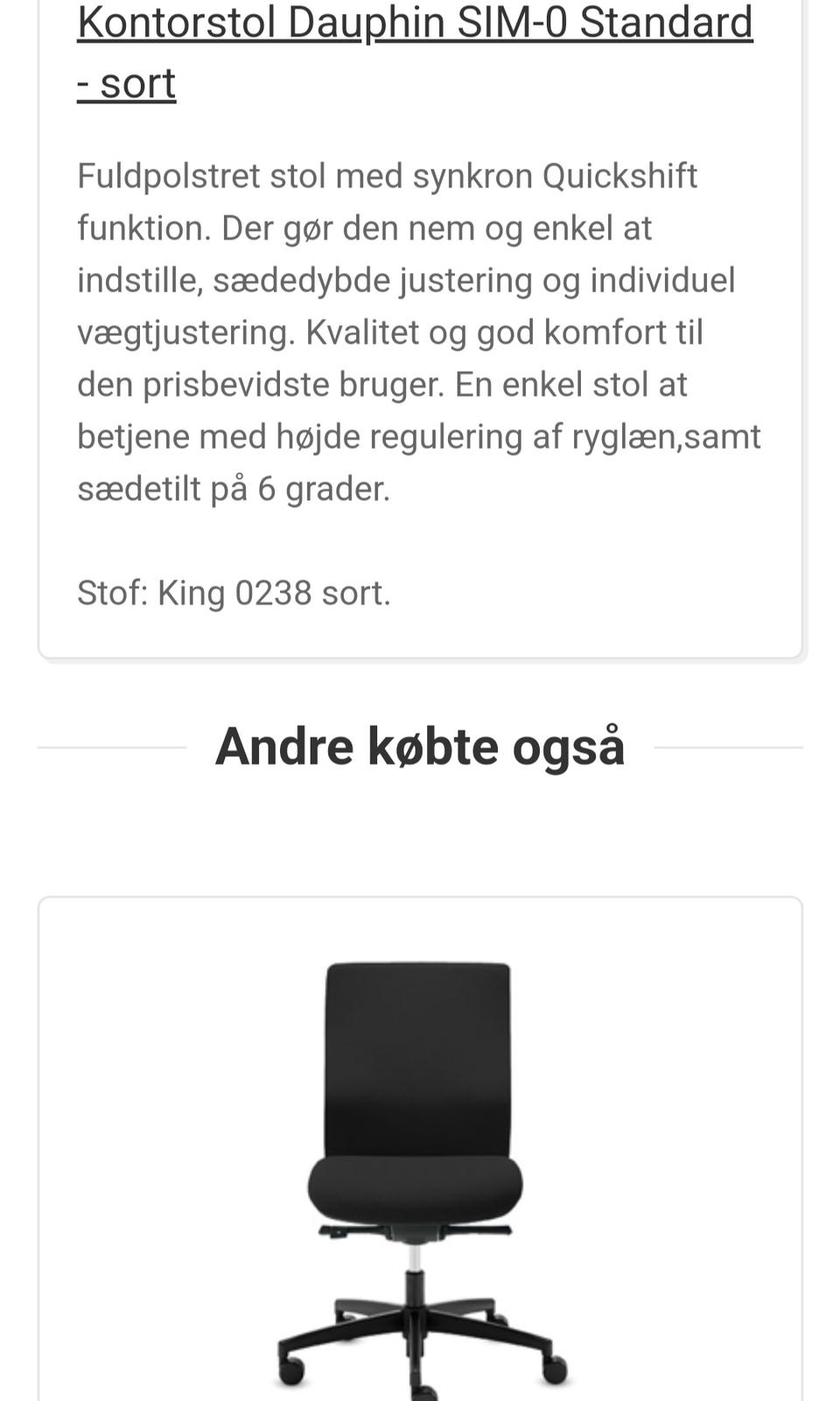The image size is (840, 1401).
Task: Click the Andre købte også section heading
Action: [421, 745]
